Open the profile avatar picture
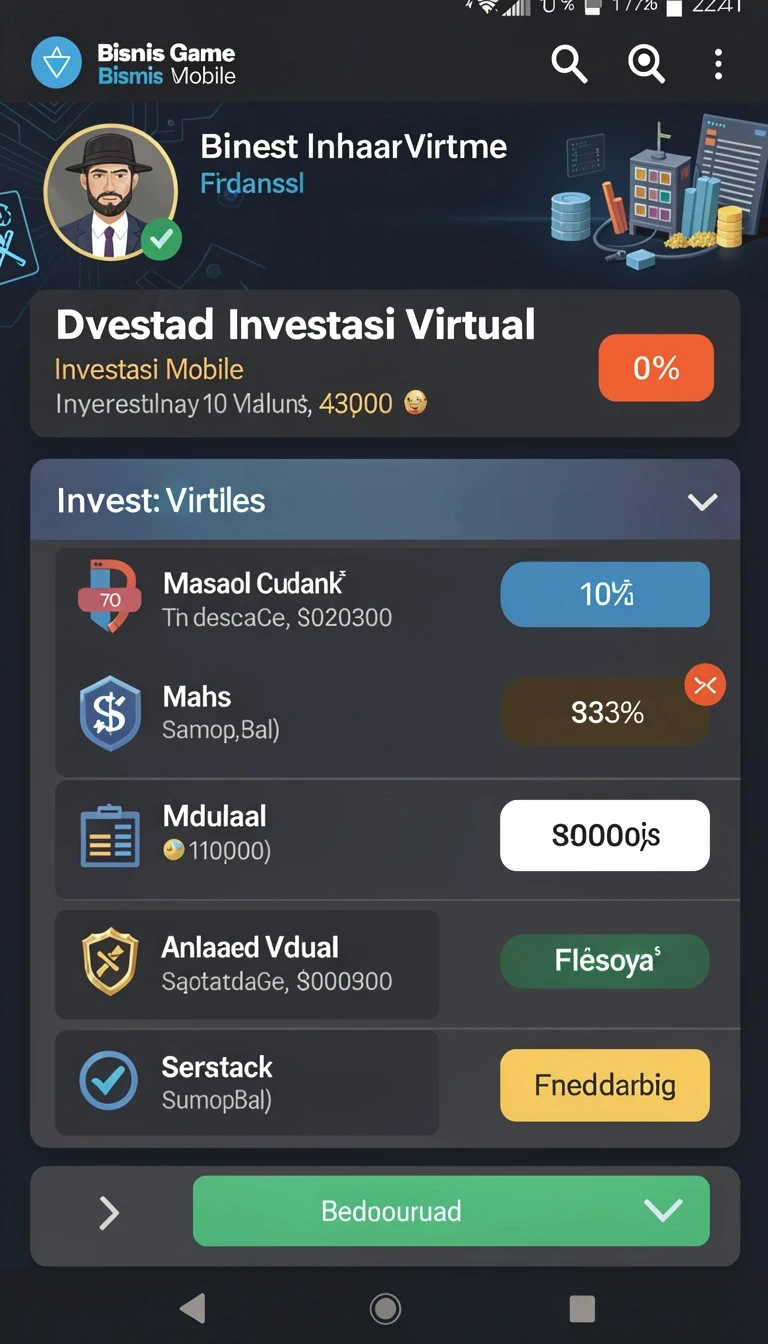The image size is (768, 1344). pos(111,192)
